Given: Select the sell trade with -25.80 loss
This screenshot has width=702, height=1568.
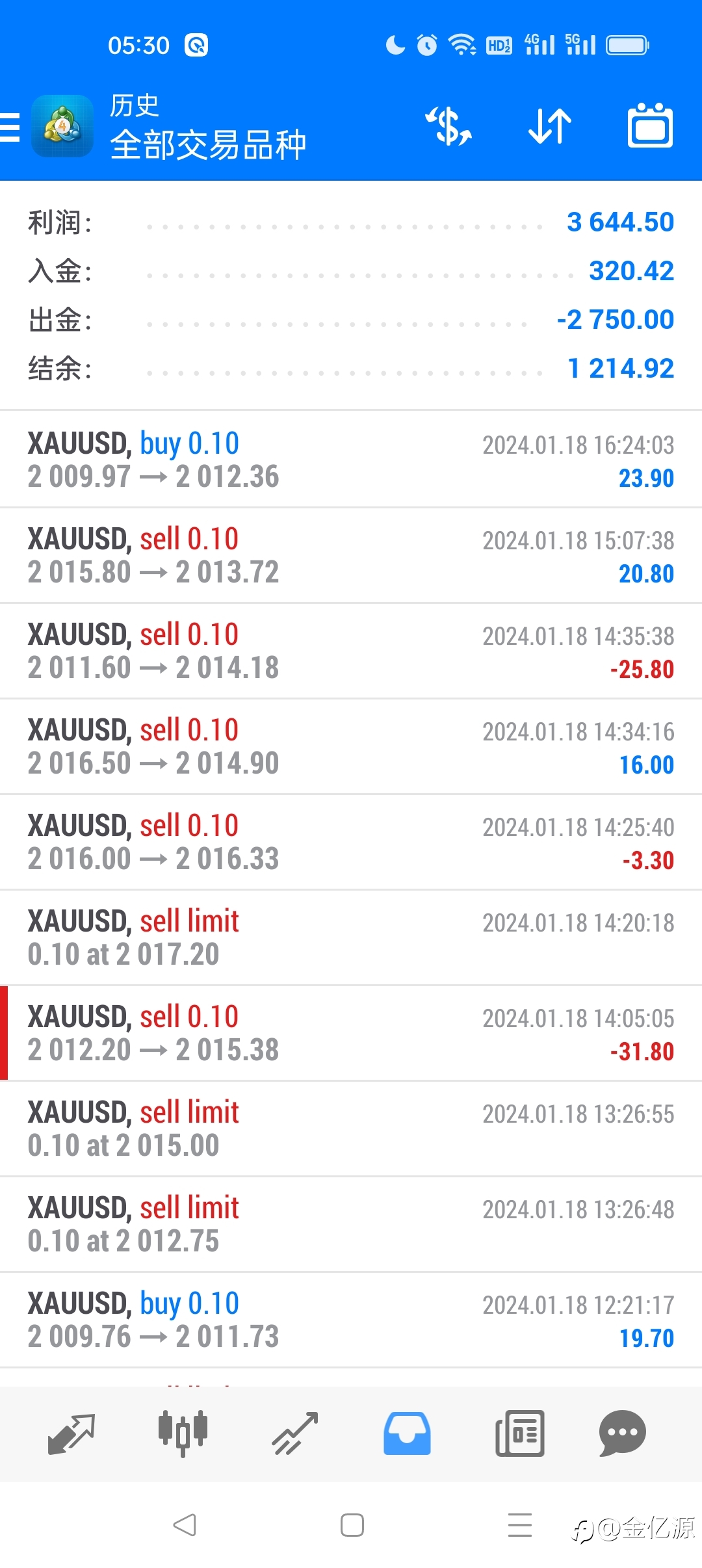Looking at the screenshot, I should 351,651.
